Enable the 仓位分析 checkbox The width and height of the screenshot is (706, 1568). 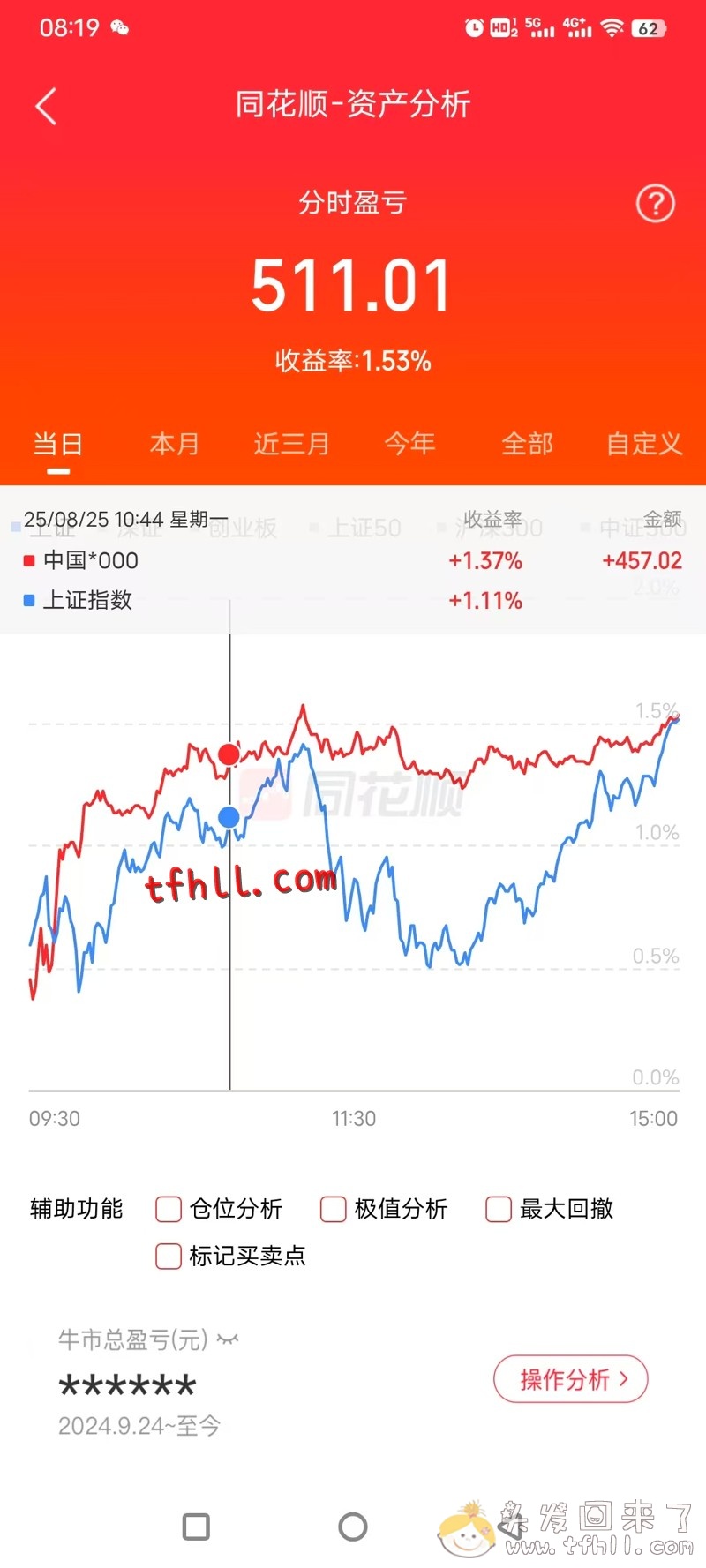[169, 1209]
